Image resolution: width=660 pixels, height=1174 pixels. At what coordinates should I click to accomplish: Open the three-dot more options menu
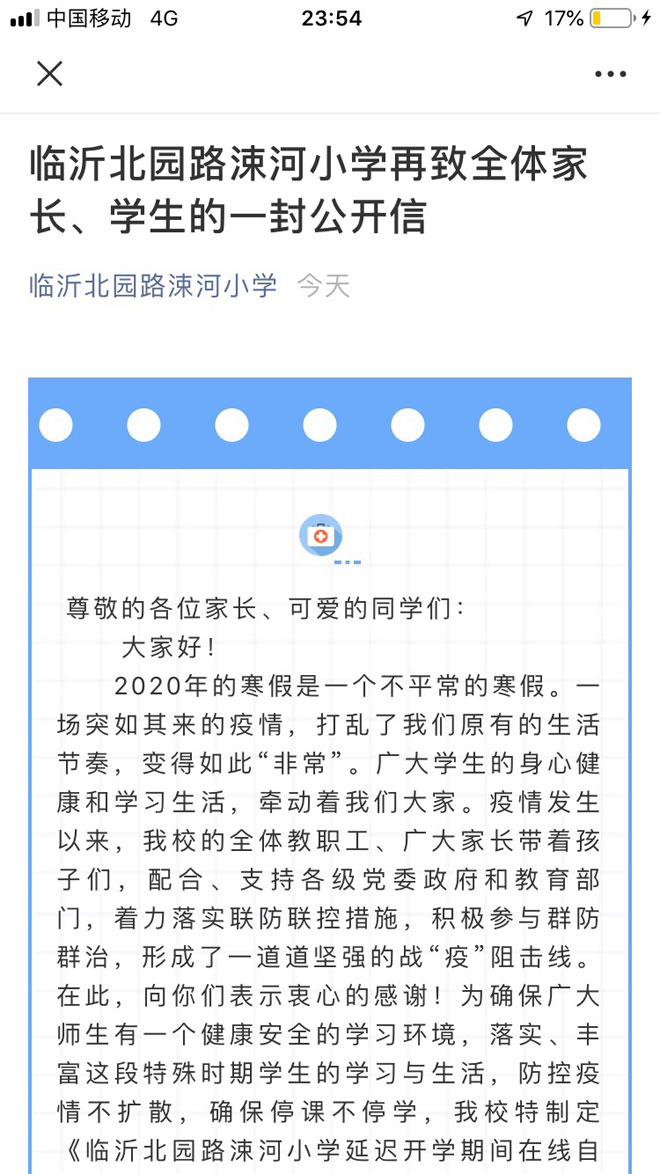pos(610,73)
